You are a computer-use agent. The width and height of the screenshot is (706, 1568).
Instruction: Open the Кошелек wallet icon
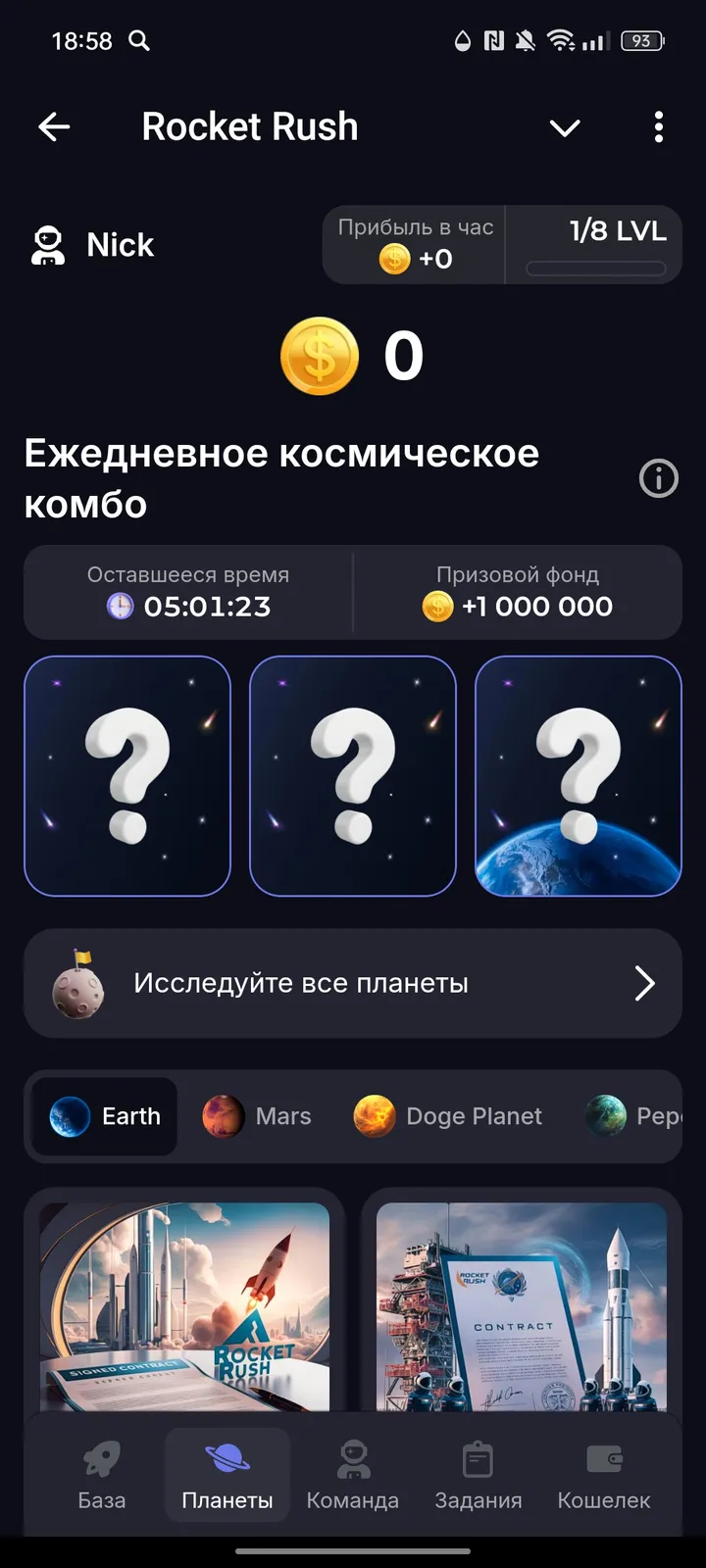tap(602, 1456)
